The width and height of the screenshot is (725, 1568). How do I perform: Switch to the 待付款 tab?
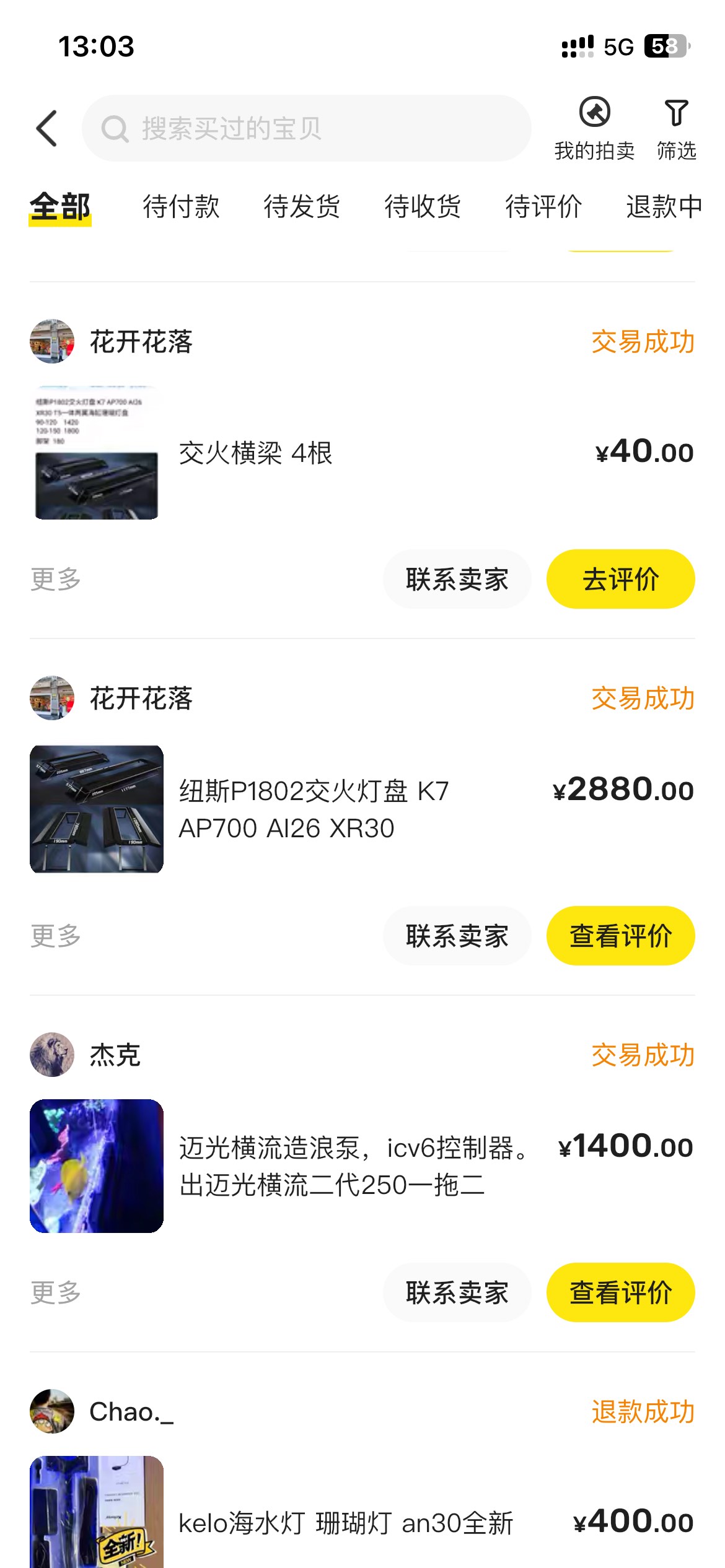point(181,206)
